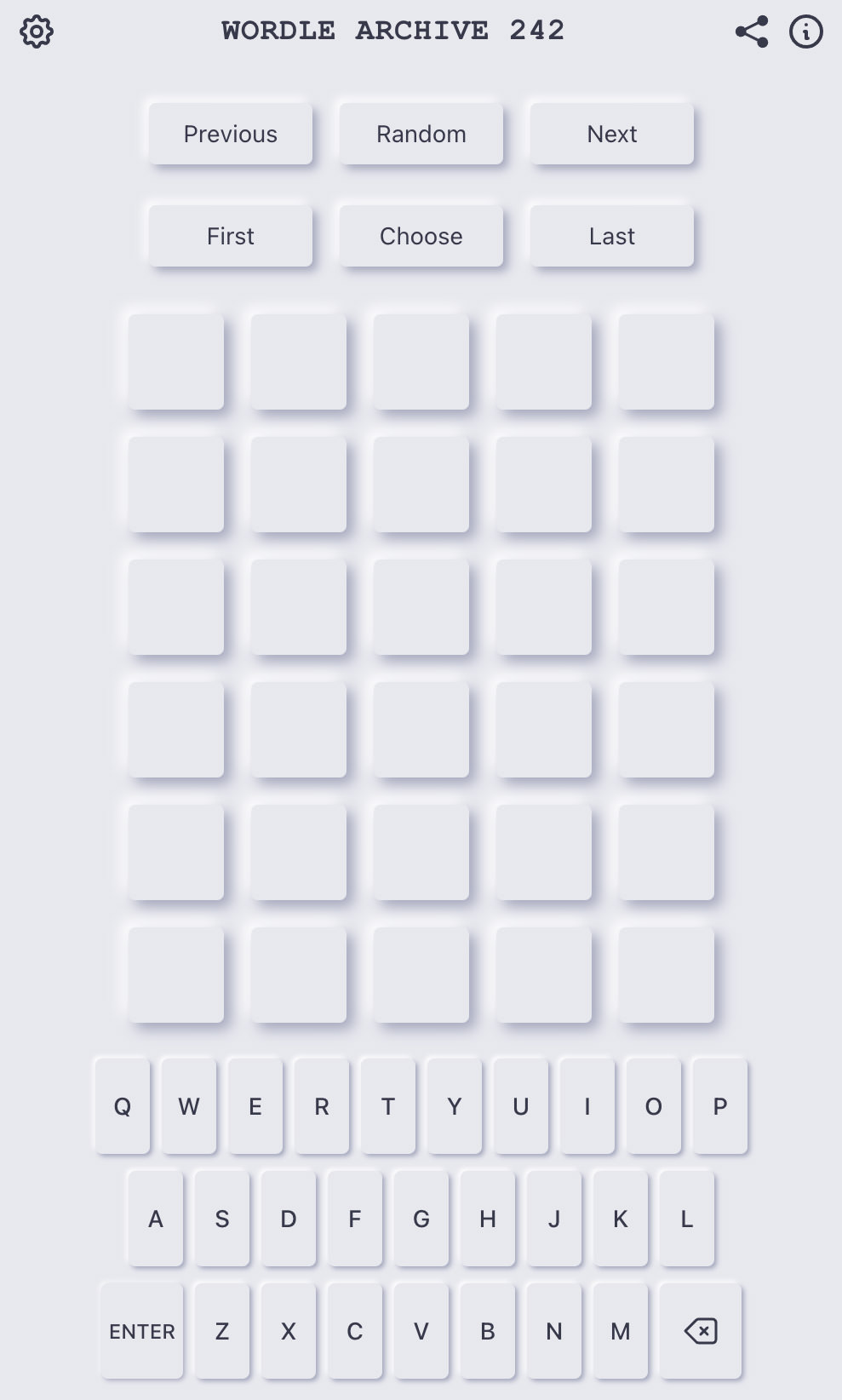Jump to the Last puzzle

coord(612,236)
